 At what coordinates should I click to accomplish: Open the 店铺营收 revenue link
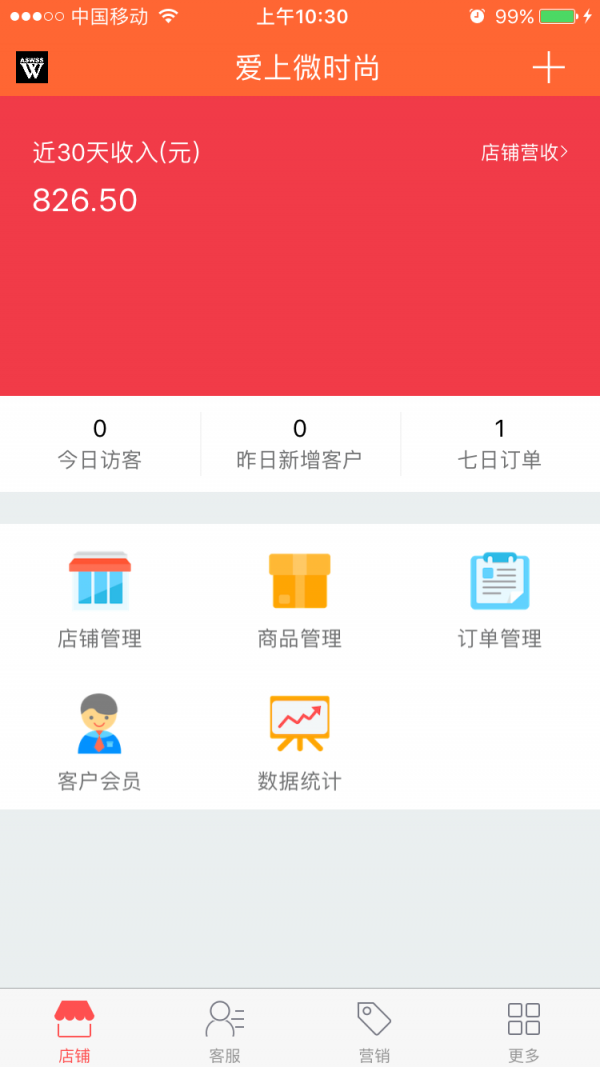pos(524,153)
